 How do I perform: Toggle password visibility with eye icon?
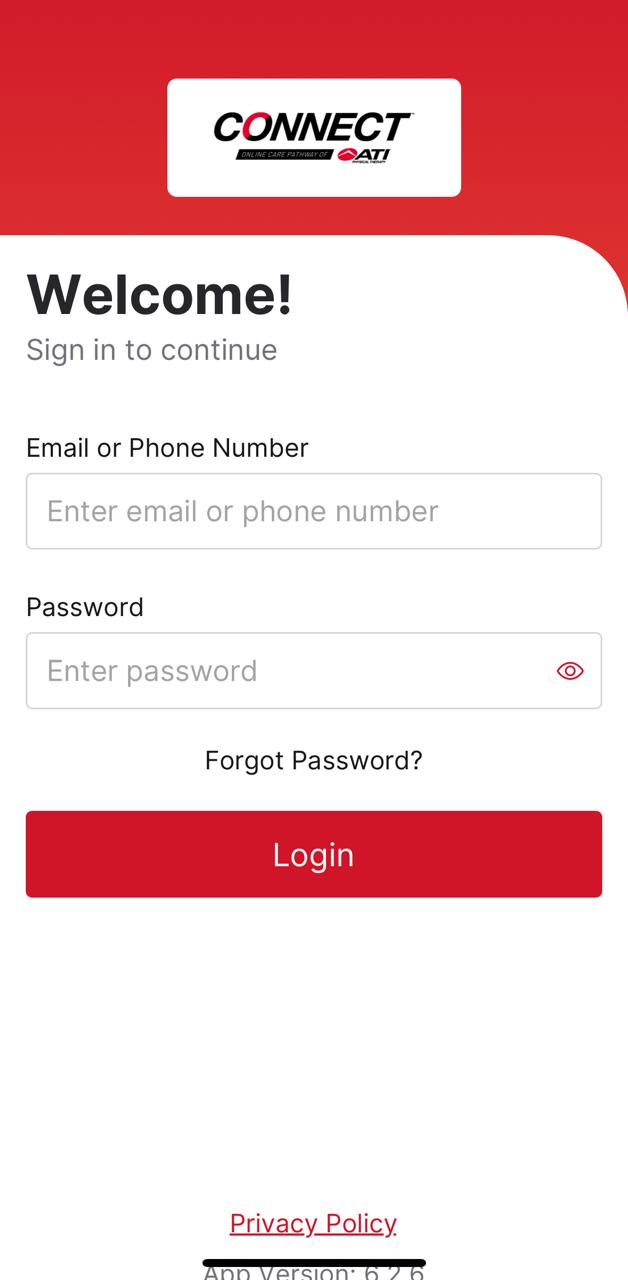[570, 671]
